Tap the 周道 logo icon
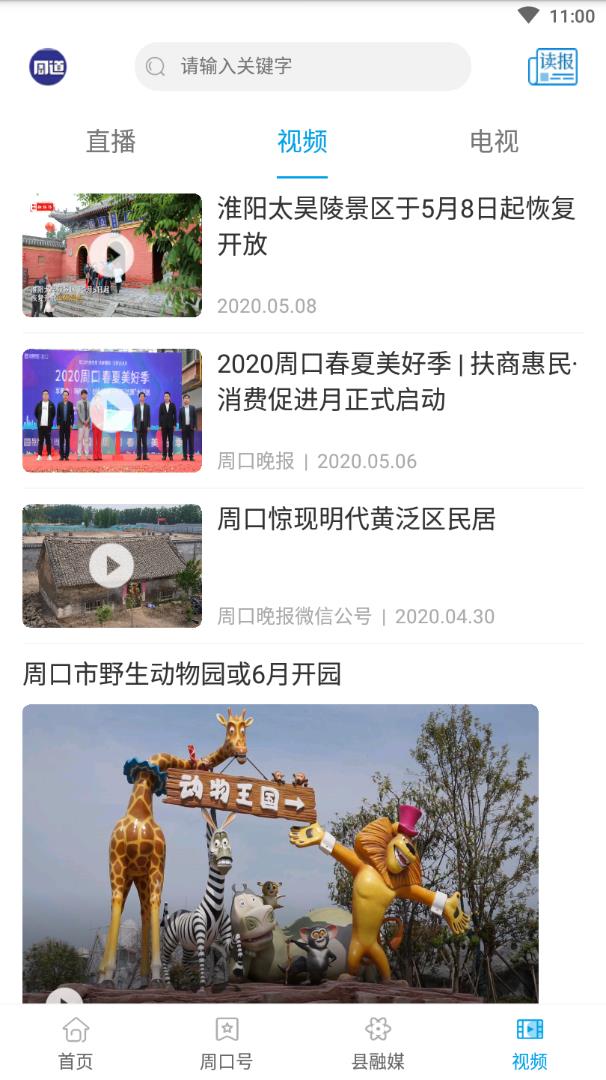The image size is (606, 1080). [x=48, y=67]
